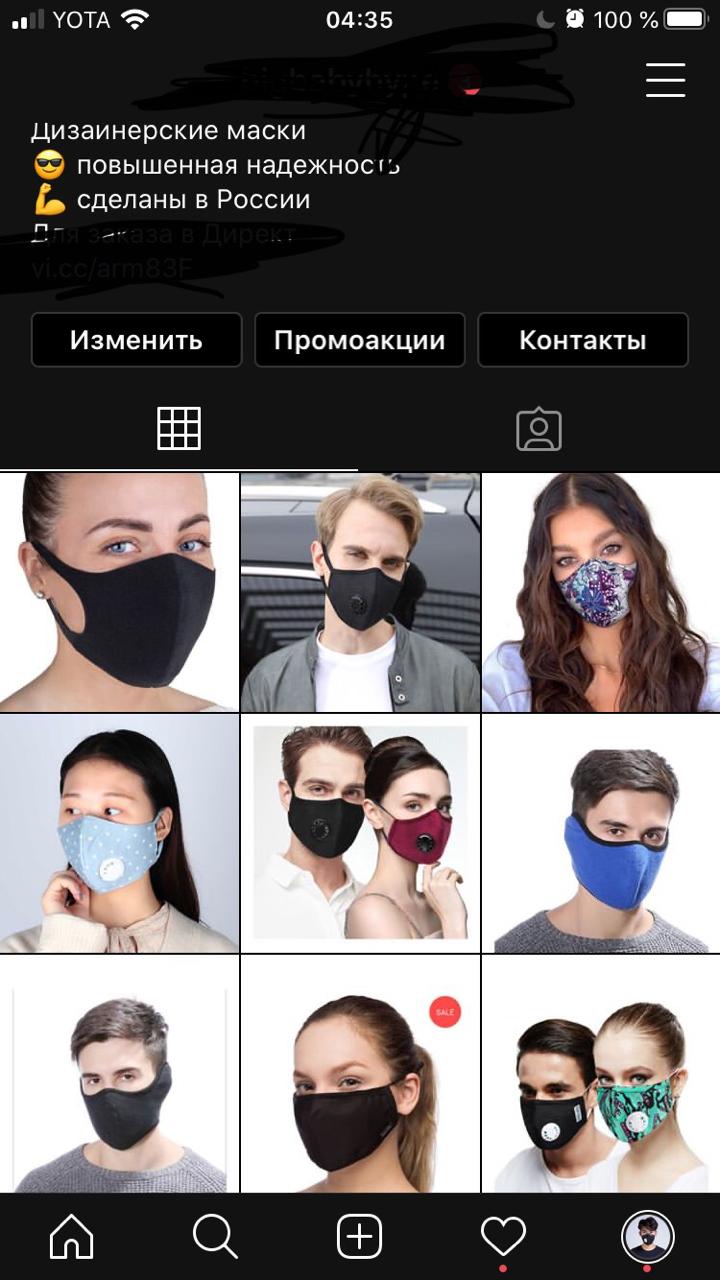This screenshot has width=720, height=1280.
Task: Open the profile avatar tab
Action: click(x=647, y=1237)
